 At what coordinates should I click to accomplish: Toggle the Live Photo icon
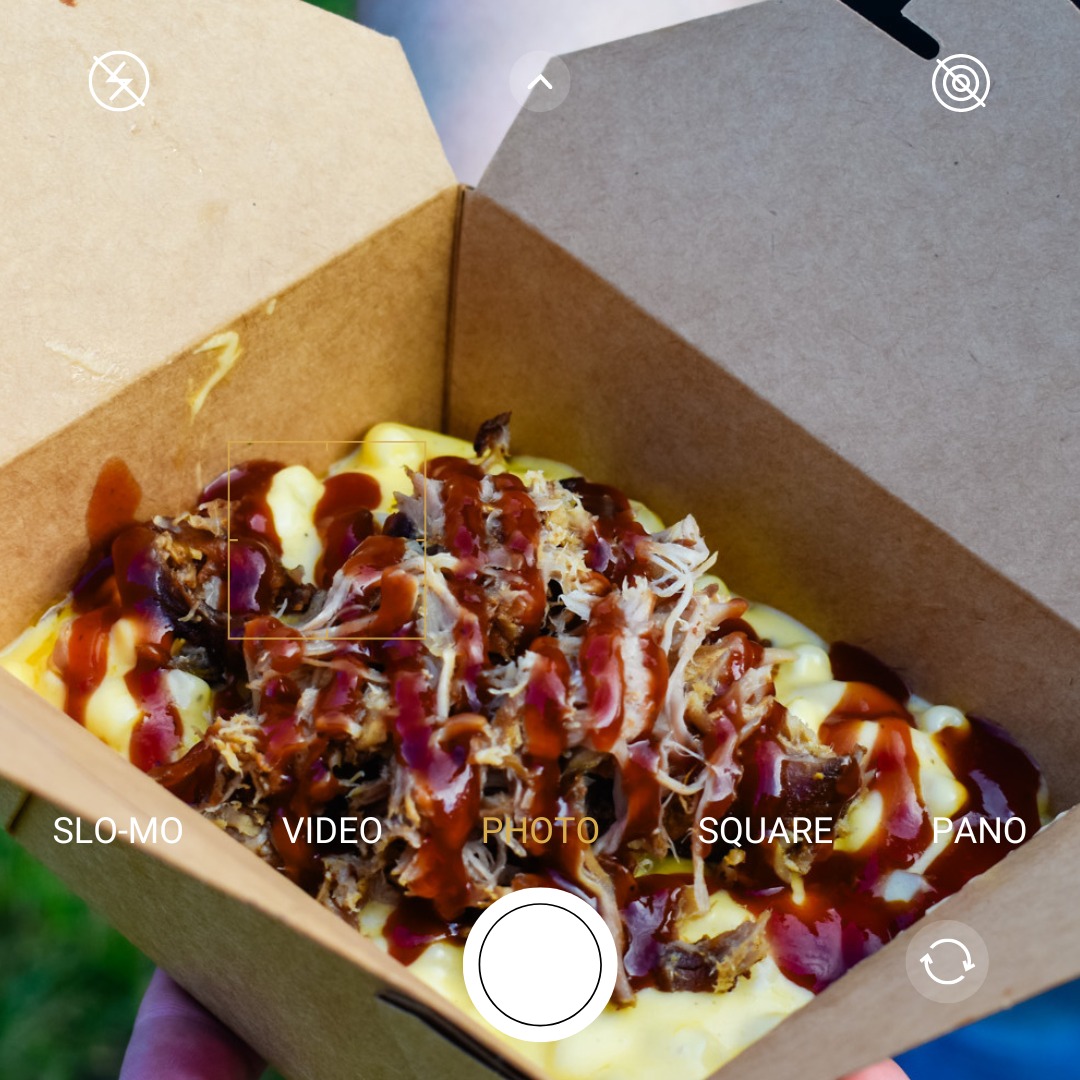pyautogui.click(x=961, y=82)
